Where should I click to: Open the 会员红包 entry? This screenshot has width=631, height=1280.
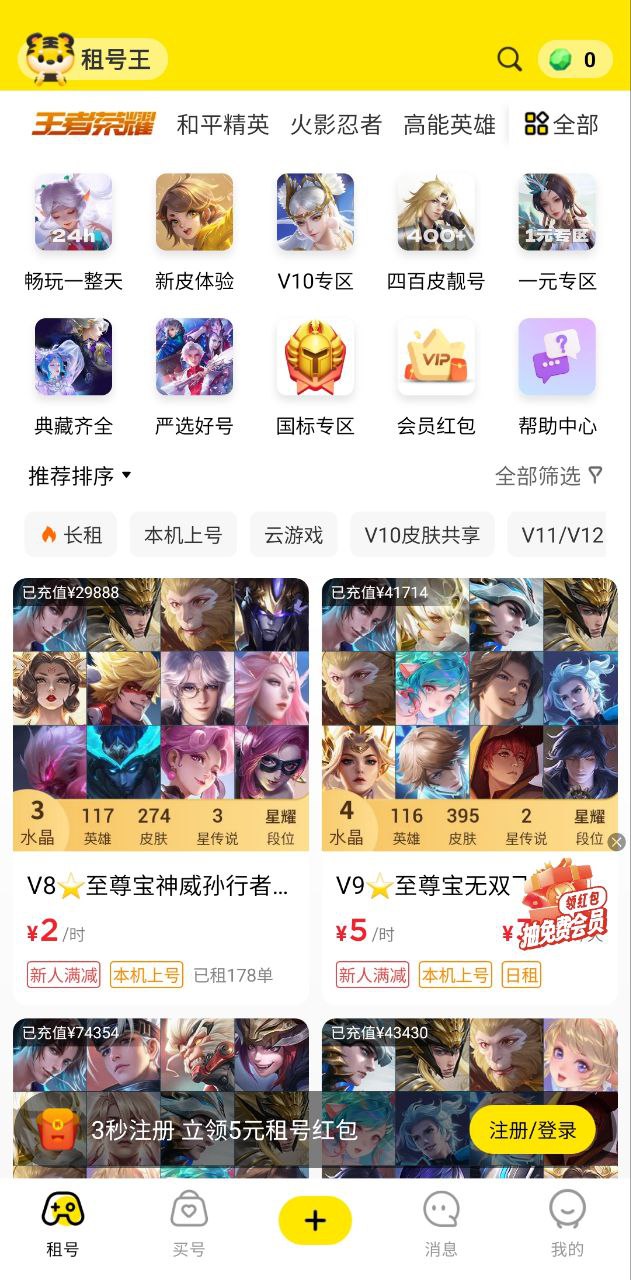click(x=436, y=377)
